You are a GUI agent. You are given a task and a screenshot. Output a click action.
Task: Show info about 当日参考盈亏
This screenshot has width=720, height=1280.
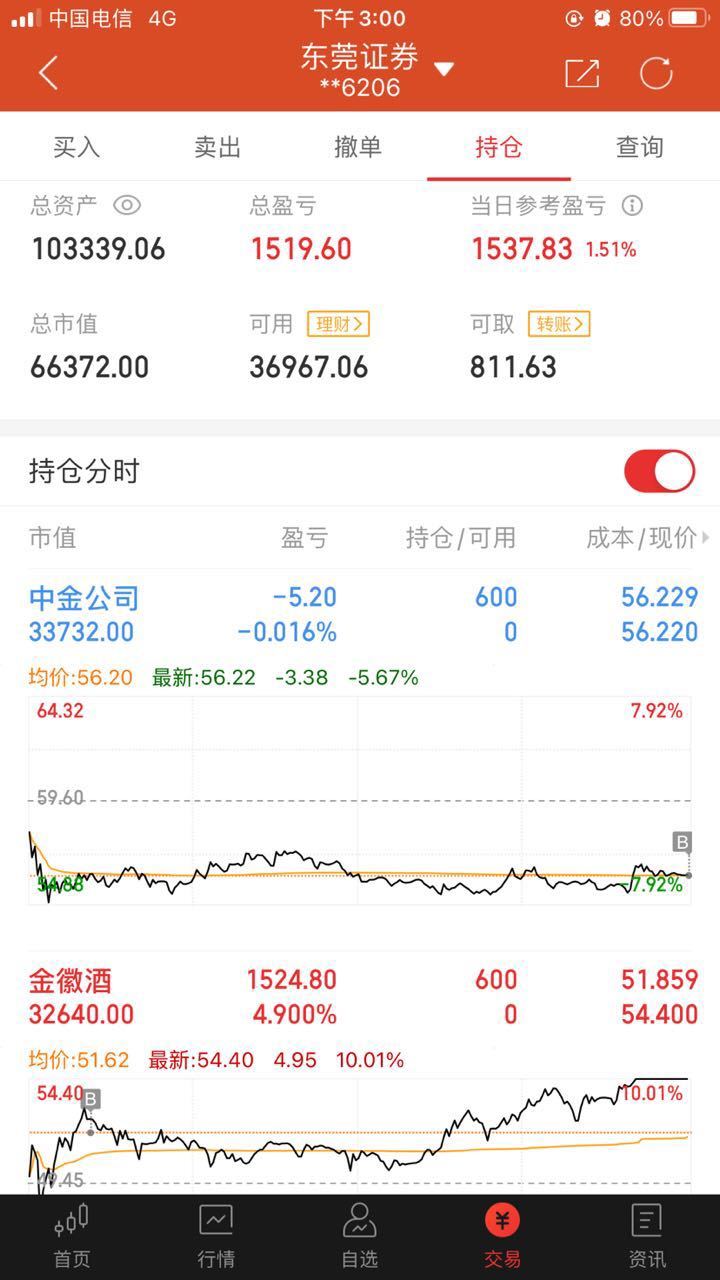coord(632,206)
